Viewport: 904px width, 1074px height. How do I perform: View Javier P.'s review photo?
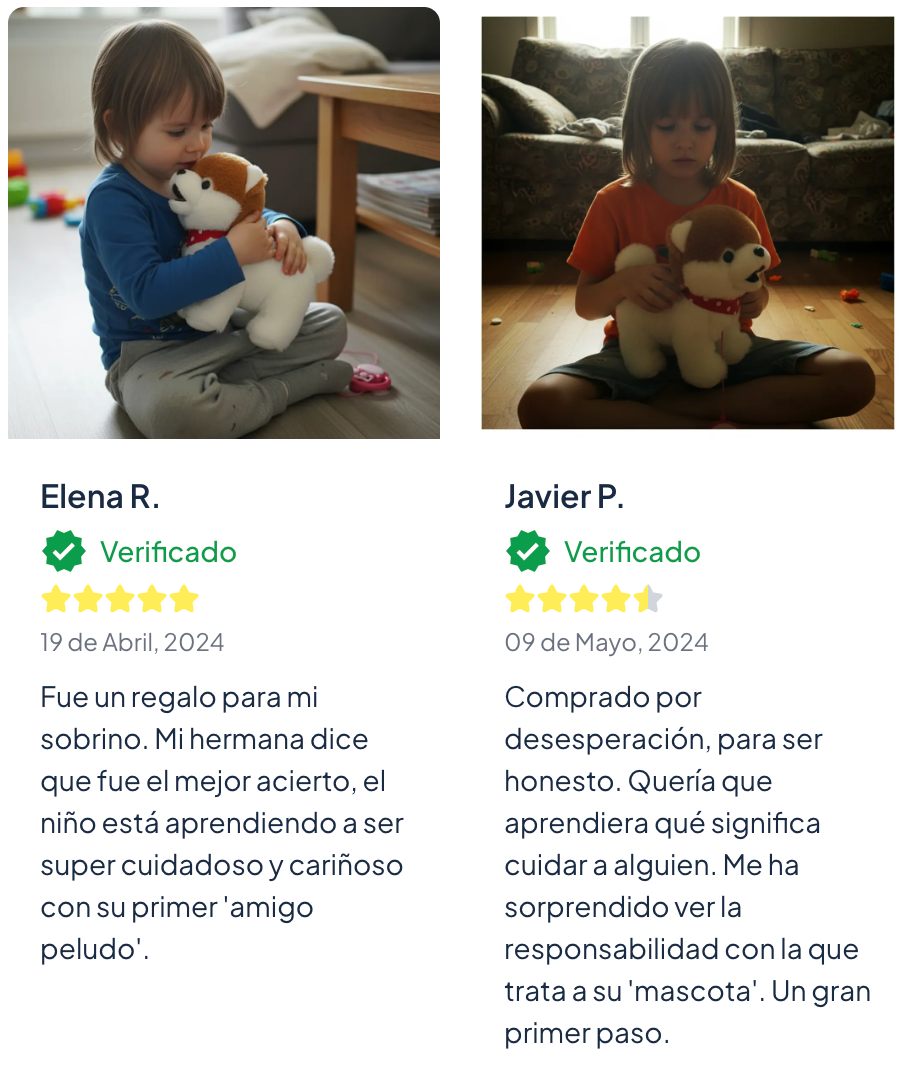pyautogui.click(x=688, y=223)
